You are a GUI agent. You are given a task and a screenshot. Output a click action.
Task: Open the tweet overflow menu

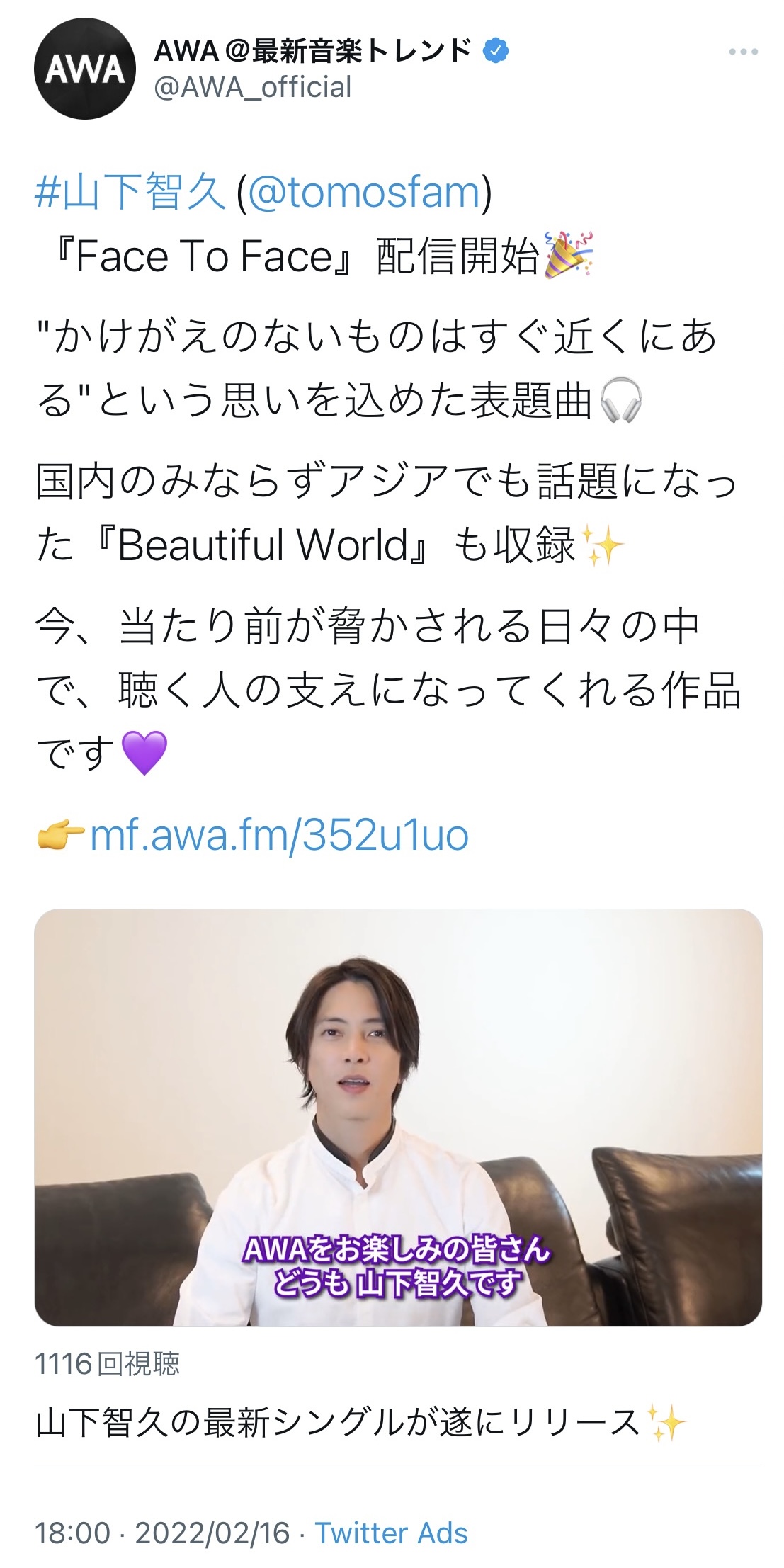coord(743,52)
